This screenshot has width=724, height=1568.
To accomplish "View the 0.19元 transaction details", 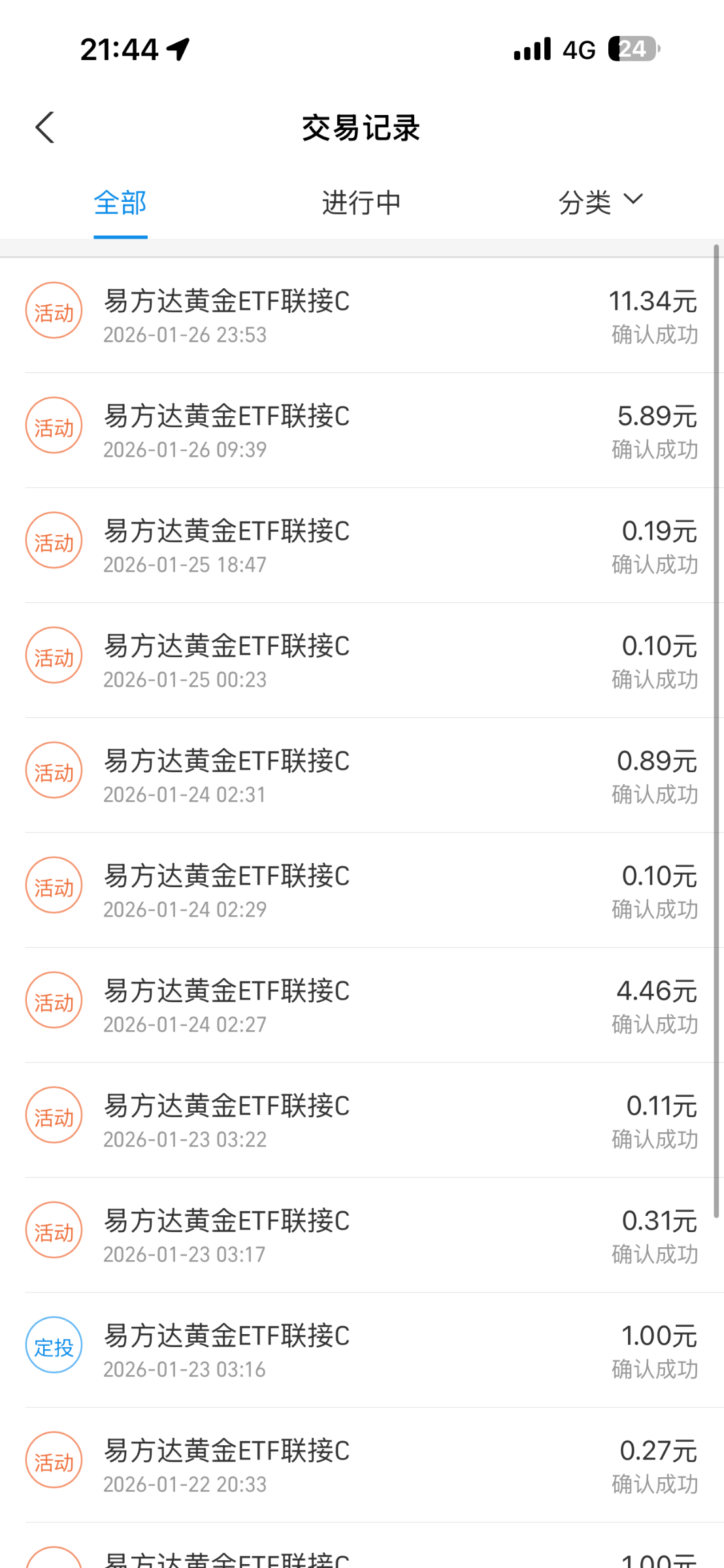I will coord(361,546).
